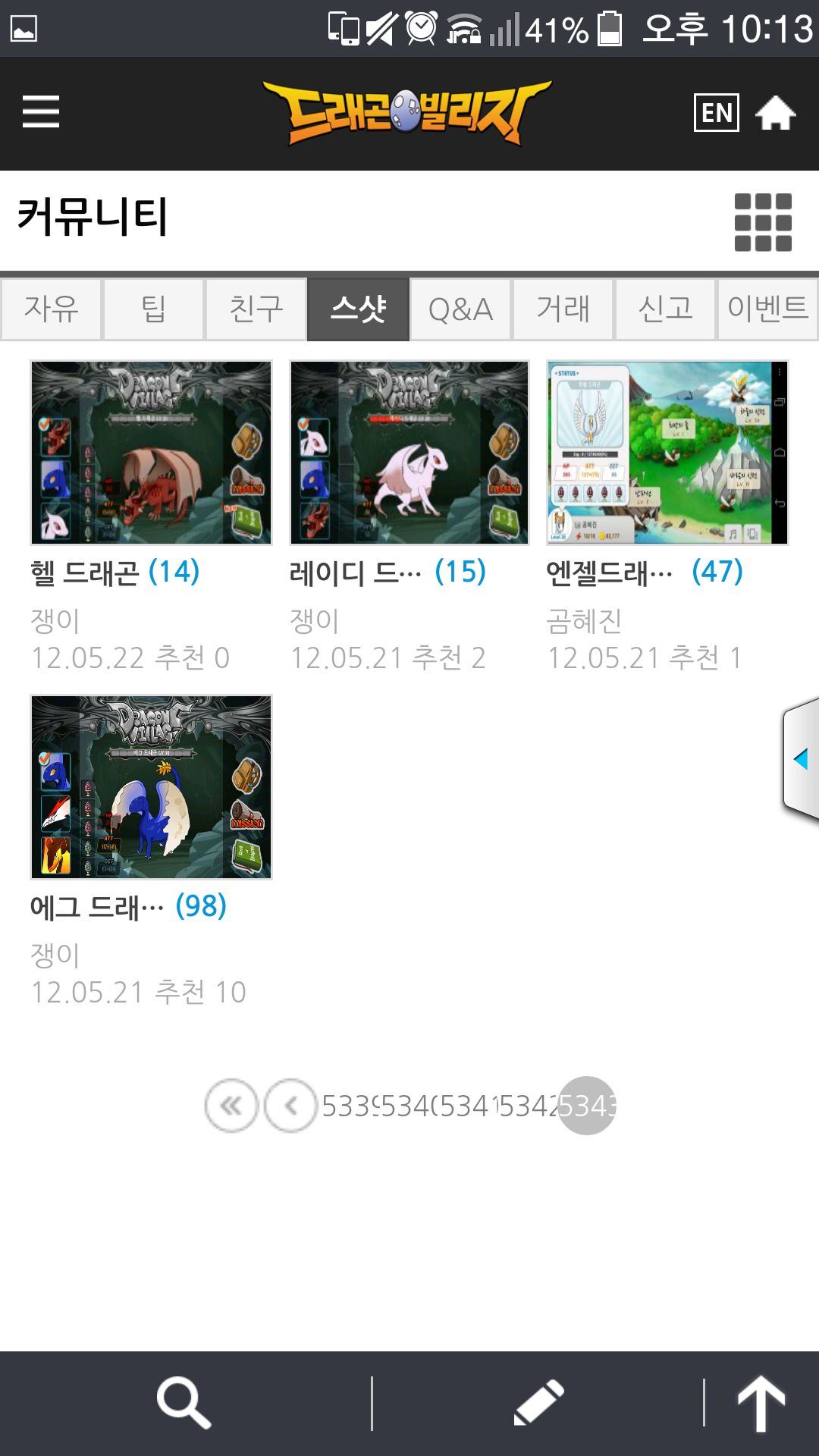This screenshot has width=819, height=1456.
Task: Write a new post with the pencil icon
Action: (x=539, y=1404)
